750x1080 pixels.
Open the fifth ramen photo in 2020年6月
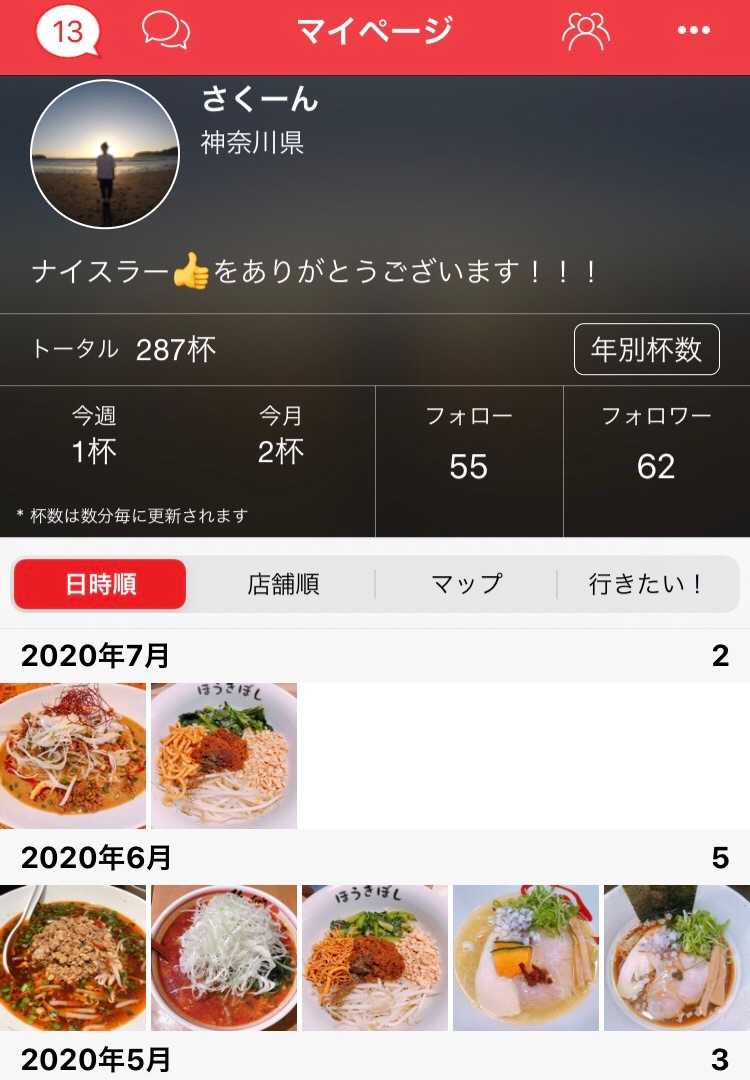coord(677,958)
